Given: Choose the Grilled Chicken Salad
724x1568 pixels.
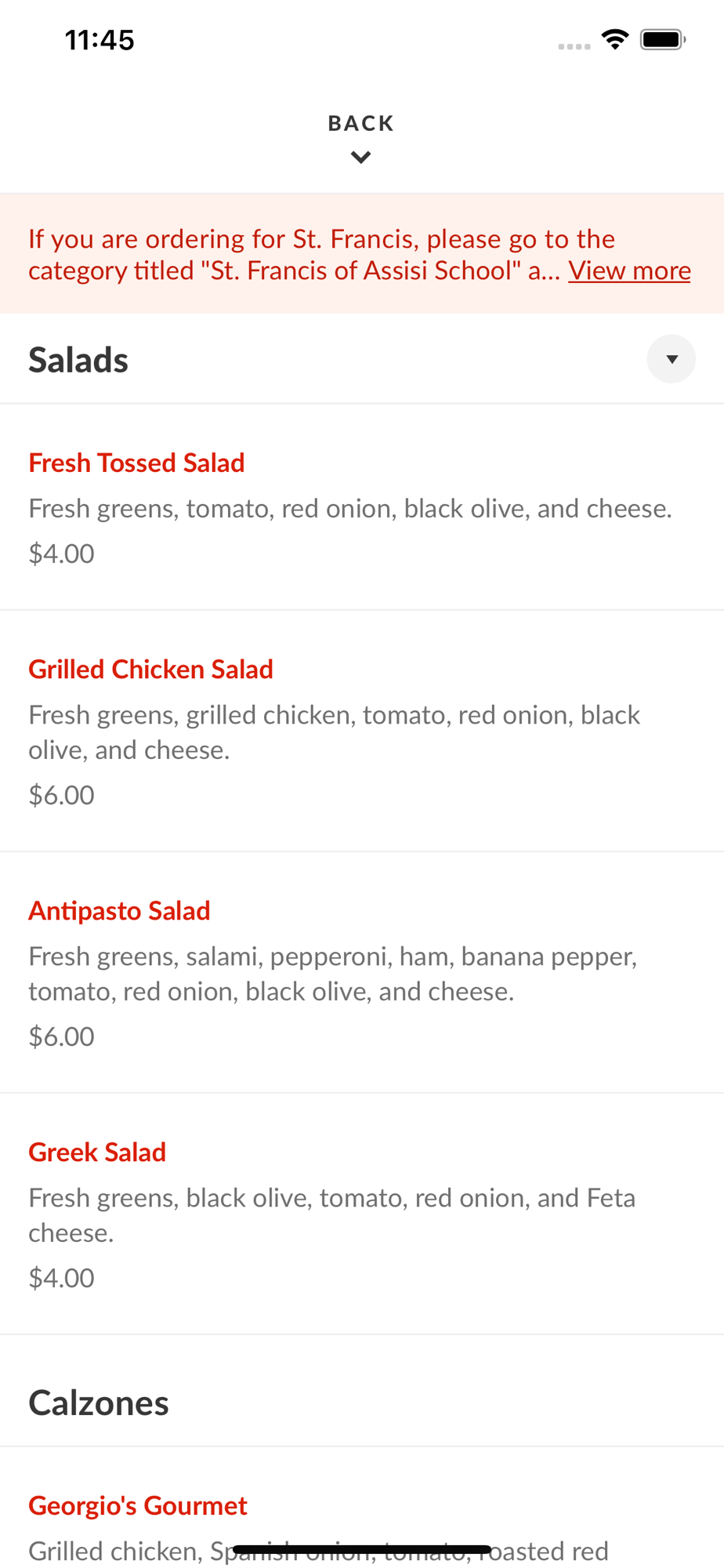Looking at the screenshot, I should coord(150,669).
